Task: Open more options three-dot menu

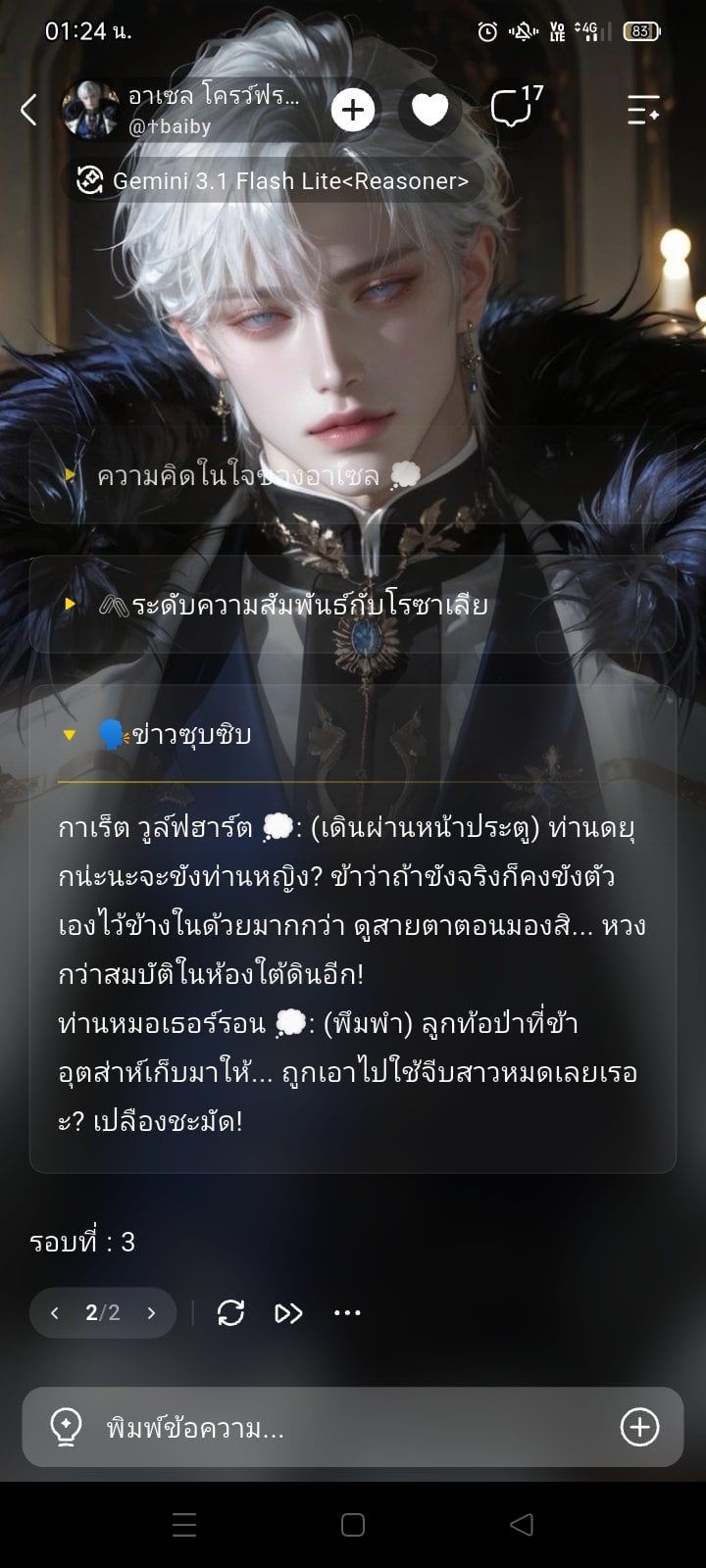Action: tap(347, 1313)
